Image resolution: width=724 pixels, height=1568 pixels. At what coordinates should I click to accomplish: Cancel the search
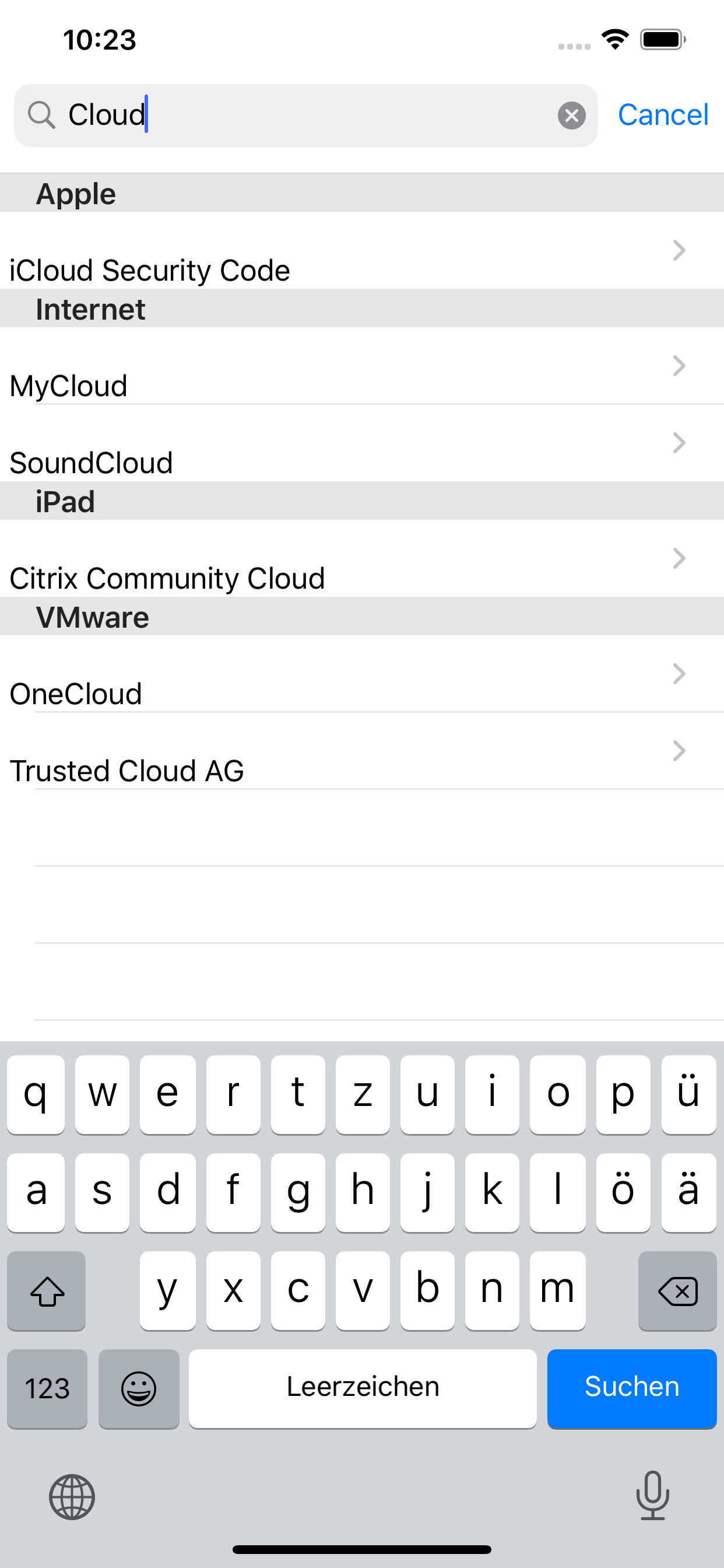point(663,115)
